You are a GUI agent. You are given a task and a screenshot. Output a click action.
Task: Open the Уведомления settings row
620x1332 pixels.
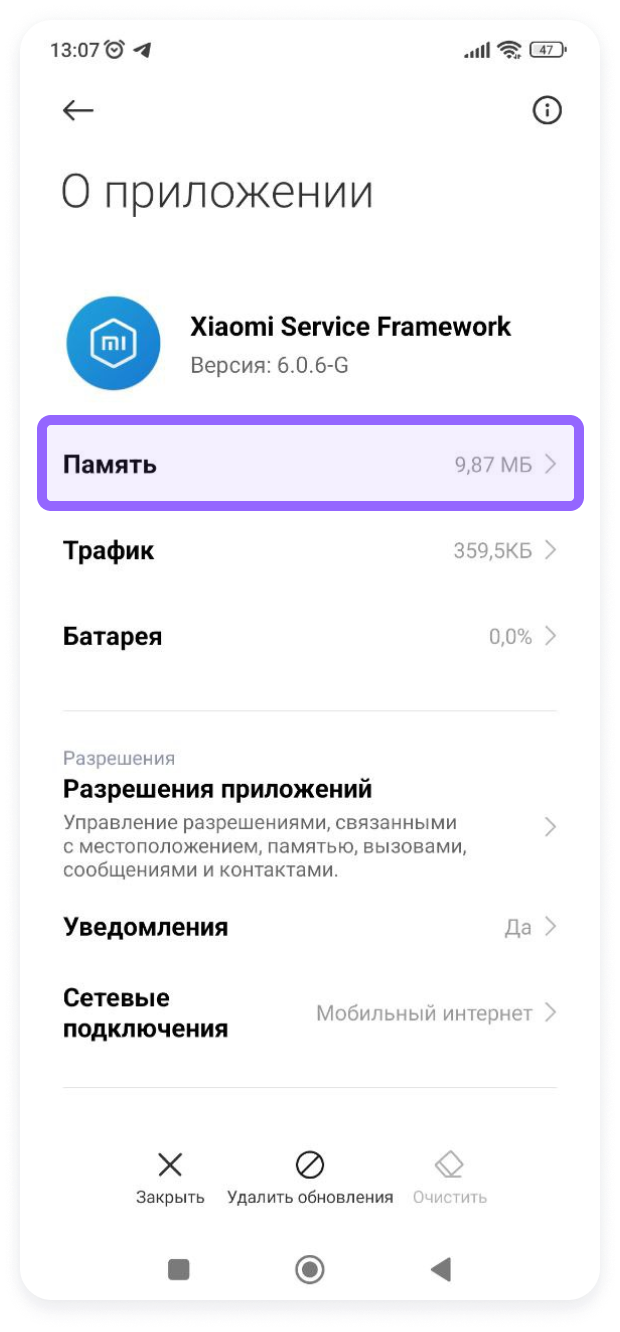click(x=310, y=927)
